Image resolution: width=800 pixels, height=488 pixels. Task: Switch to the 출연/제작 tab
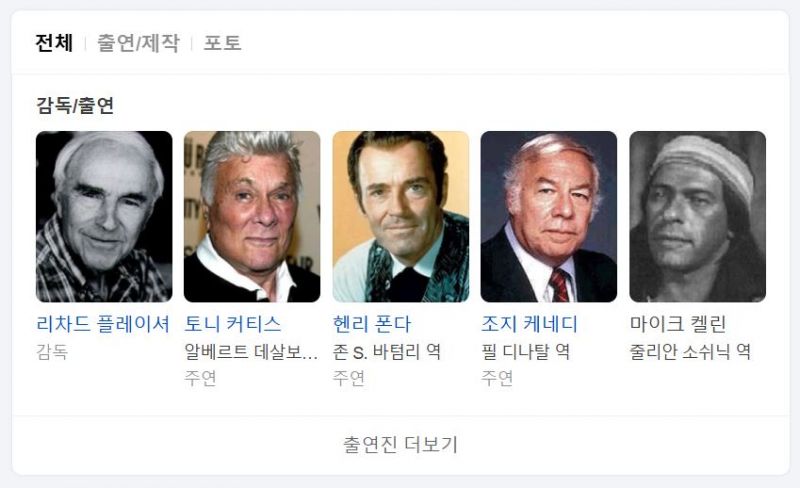(x=138, y=43)
